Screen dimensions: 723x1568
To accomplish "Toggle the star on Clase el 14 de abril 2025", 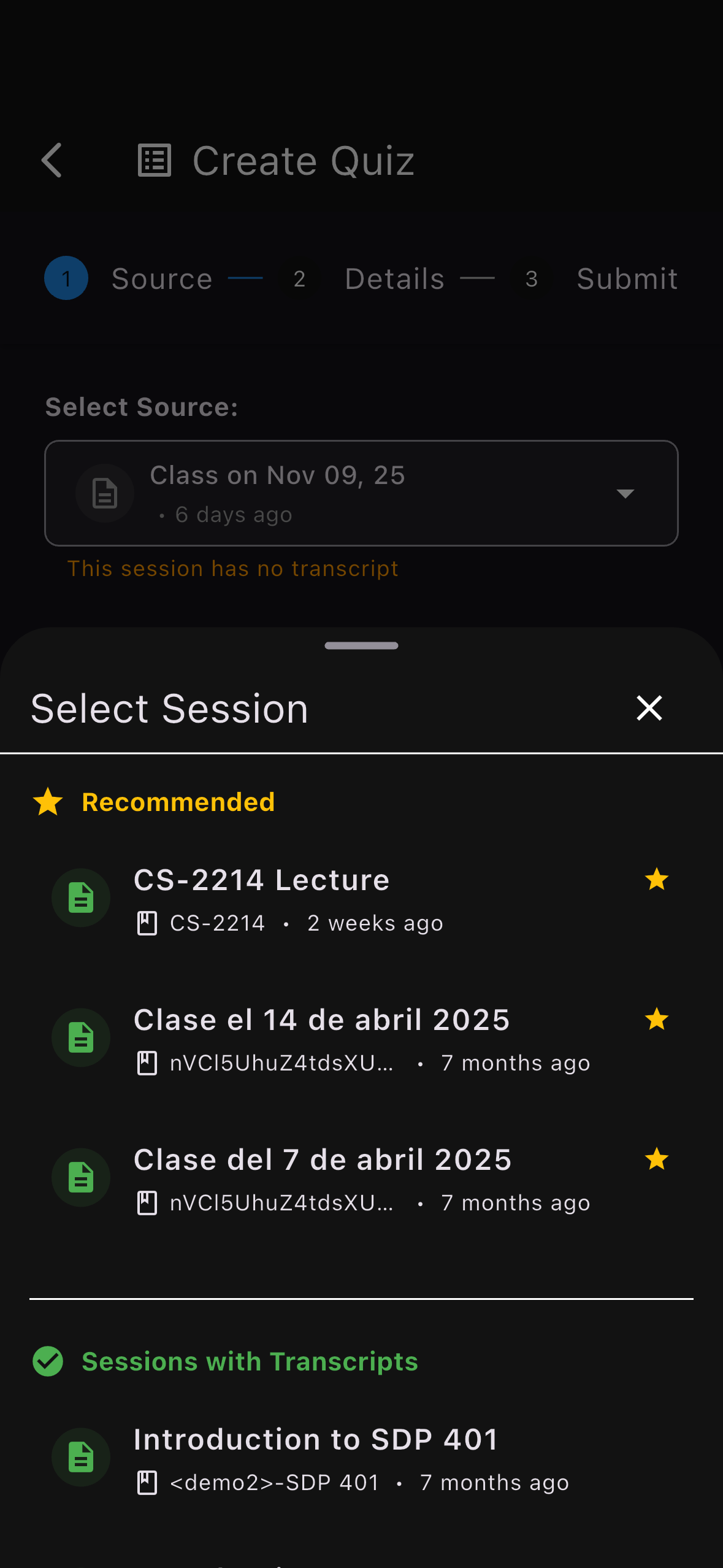I will tap(656, 1020).
